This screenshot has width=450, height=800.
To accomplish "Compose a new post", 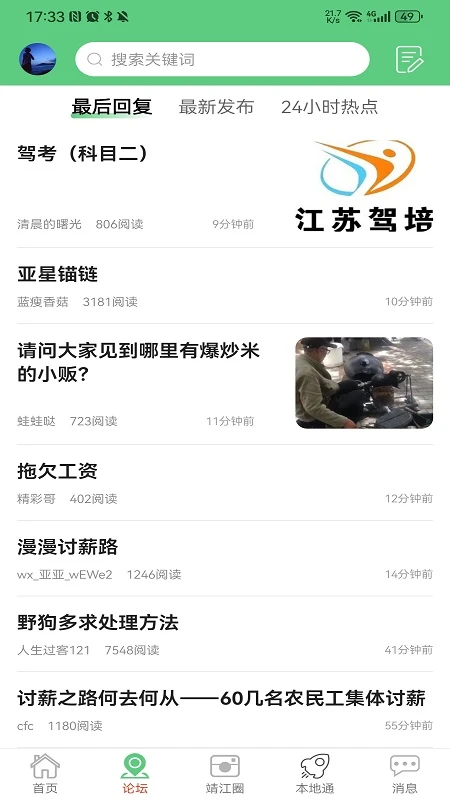I will [x=410, y=59].
